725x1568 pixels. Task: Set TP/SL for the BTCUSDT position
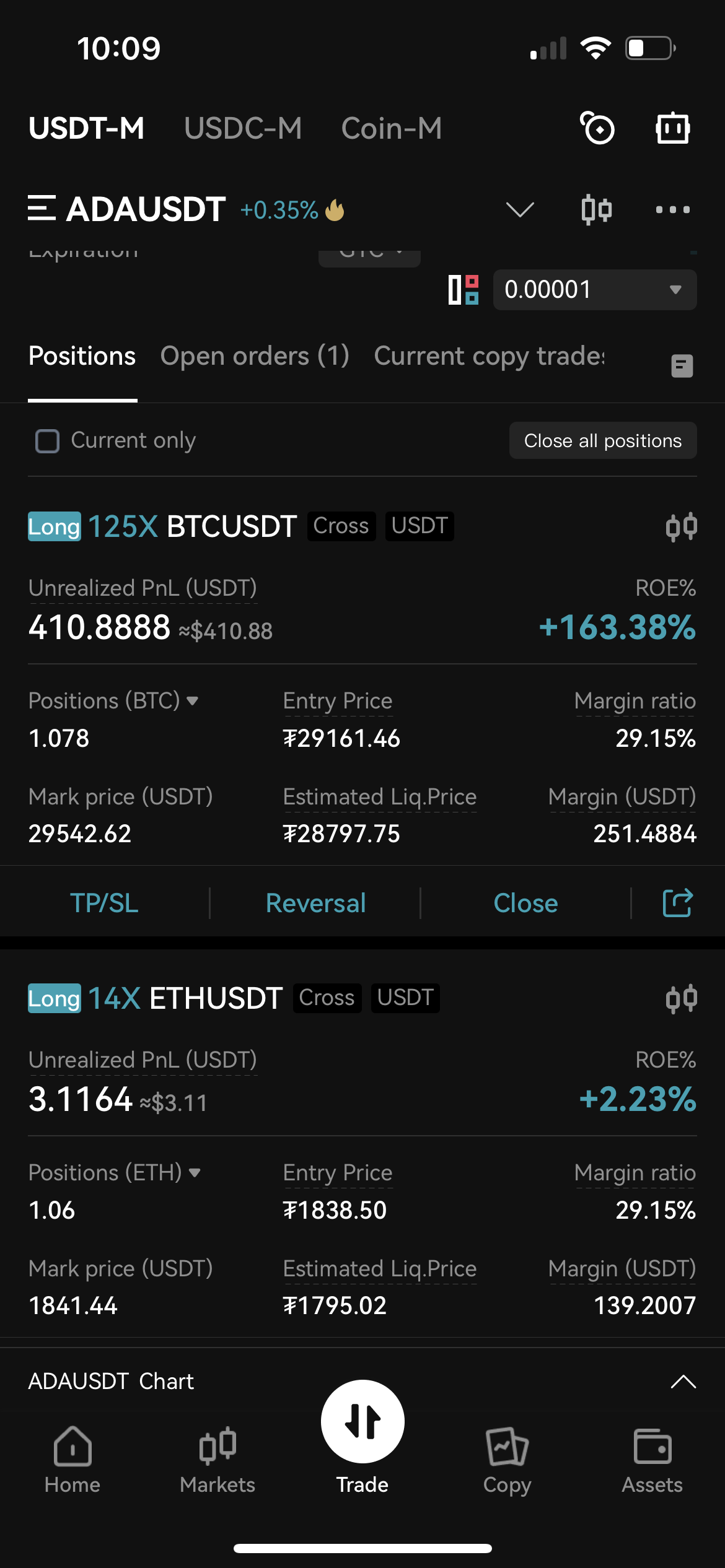(x=104, y=904)
